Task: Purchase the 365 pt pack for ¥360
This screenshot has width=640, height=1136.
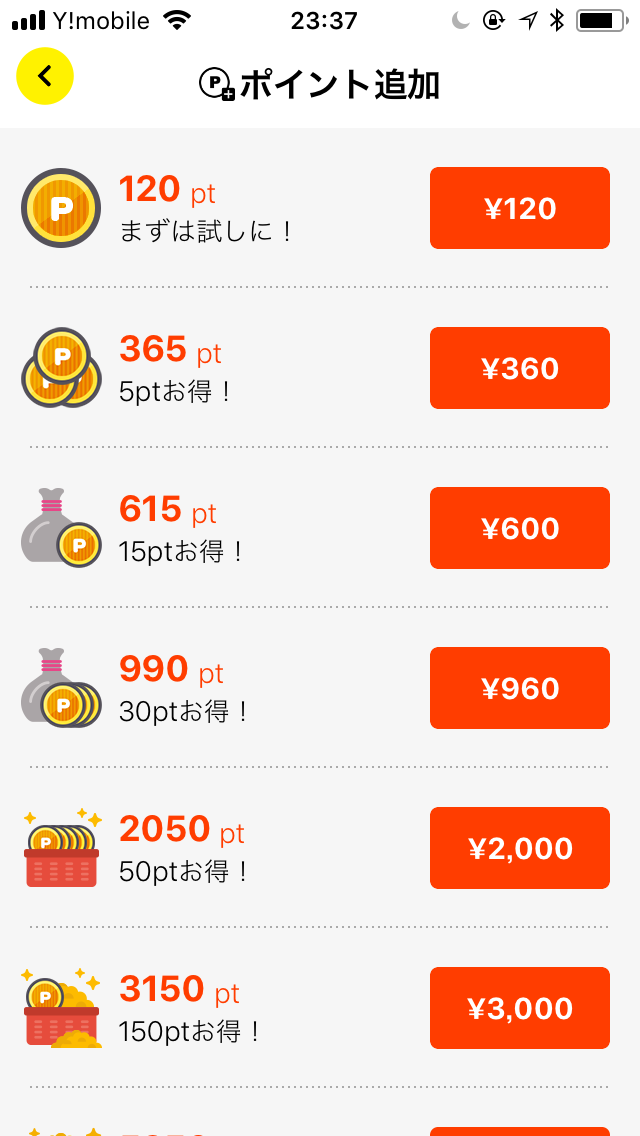Action: pos(519,368)
